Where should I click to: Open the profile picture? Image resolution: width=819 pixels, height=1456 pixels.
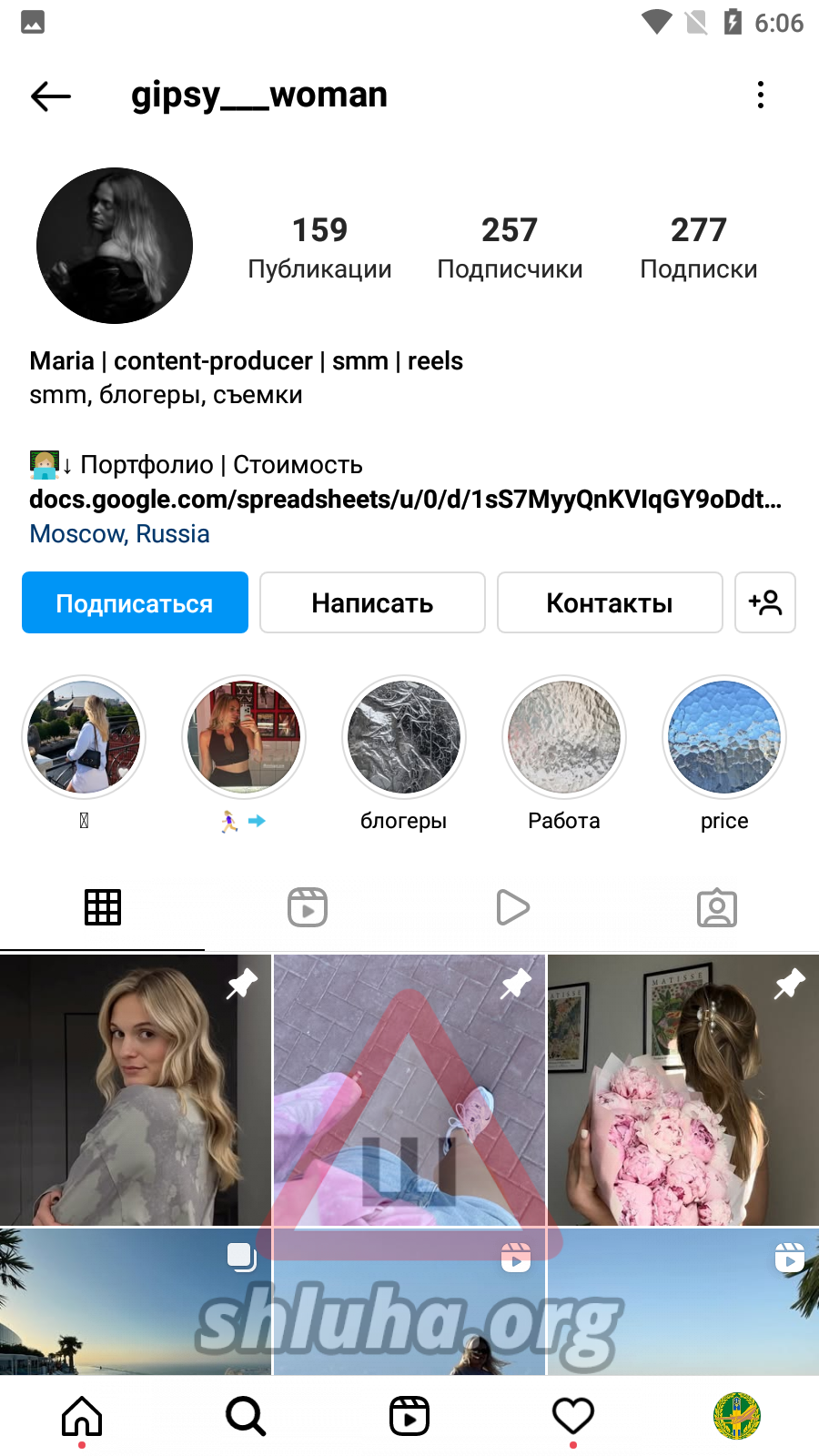(x=115, y=246)
